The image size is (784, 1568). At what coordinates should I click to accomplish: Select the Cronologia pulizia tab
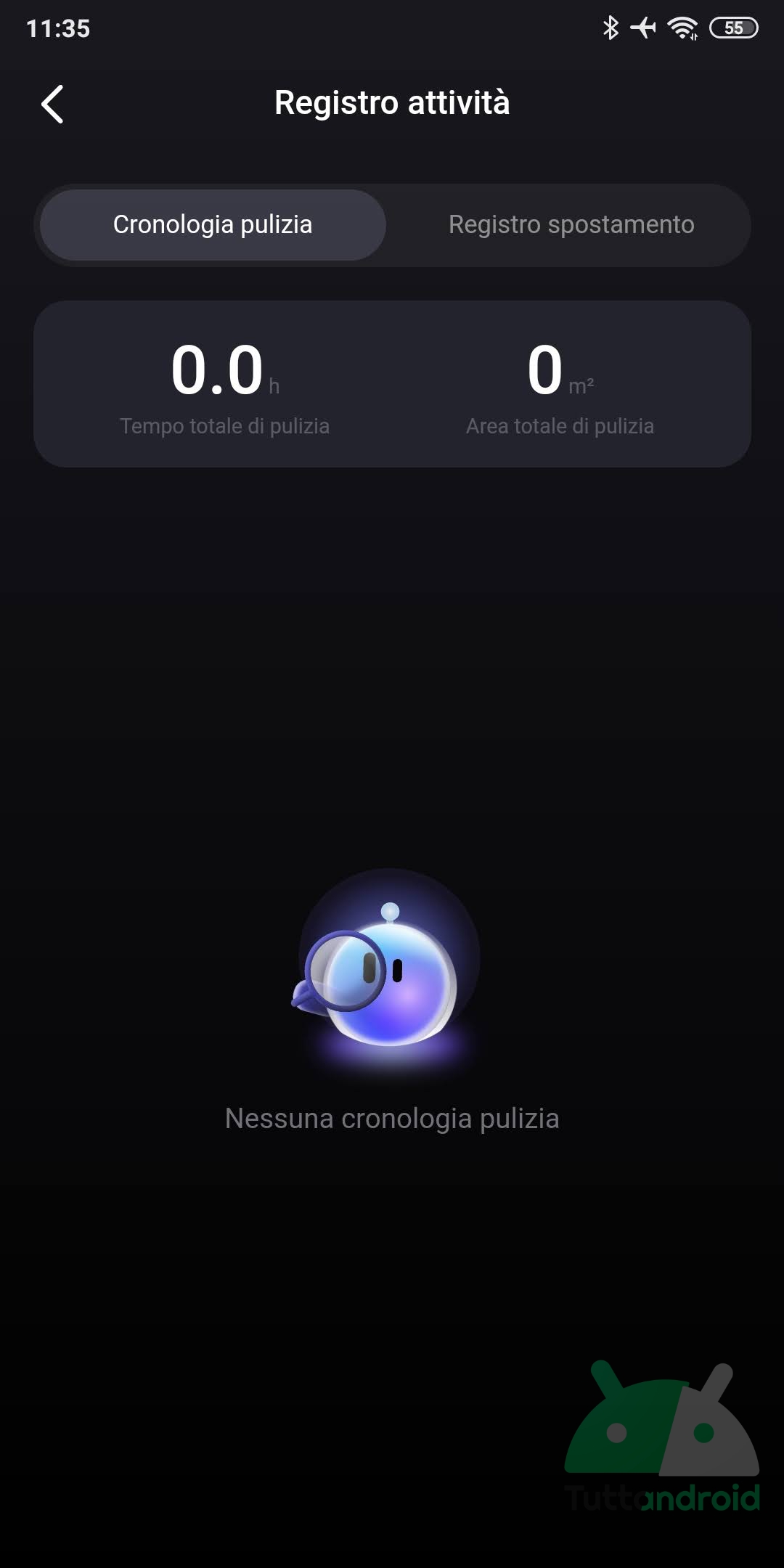pyautogui.click(x=213, y=225)
